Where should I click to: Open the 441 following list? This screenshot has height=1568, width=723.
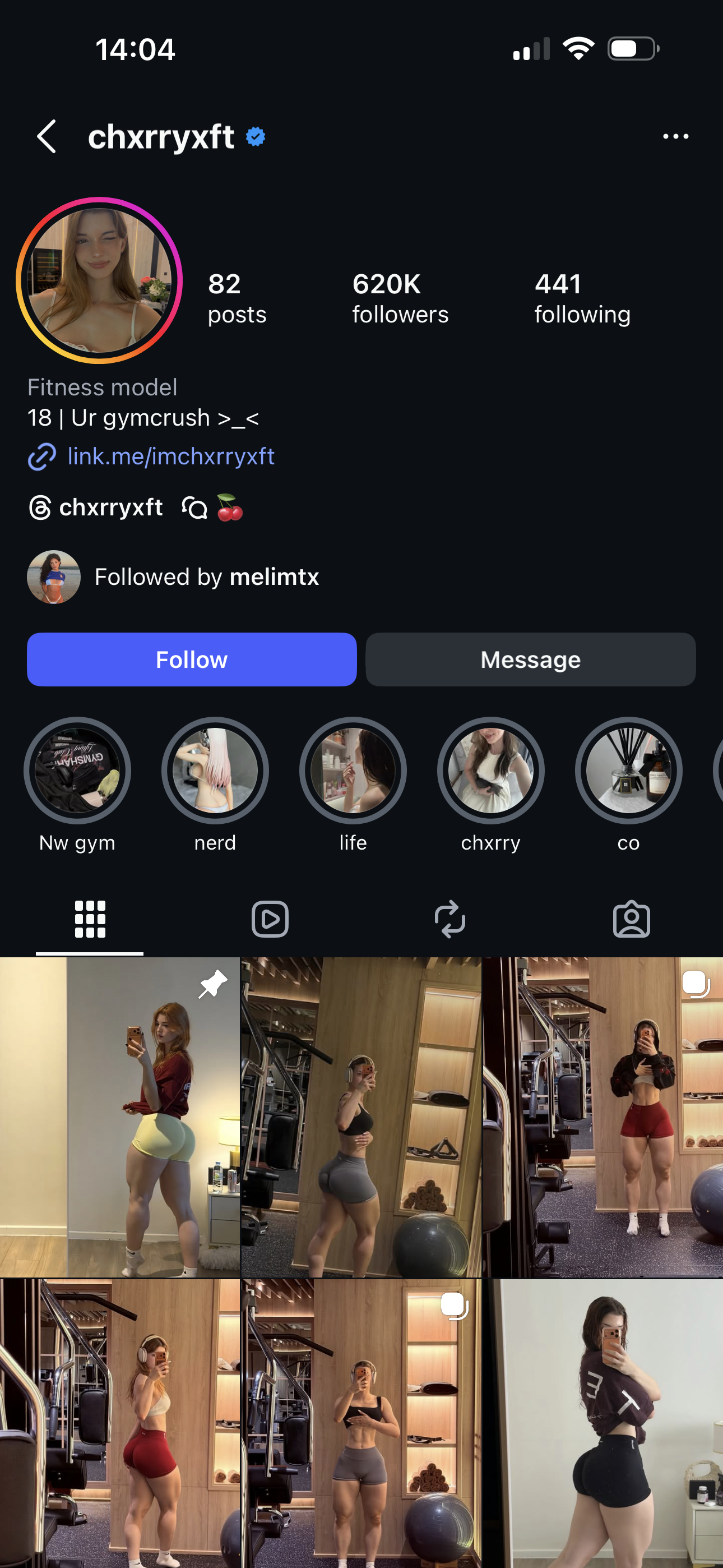582,298
